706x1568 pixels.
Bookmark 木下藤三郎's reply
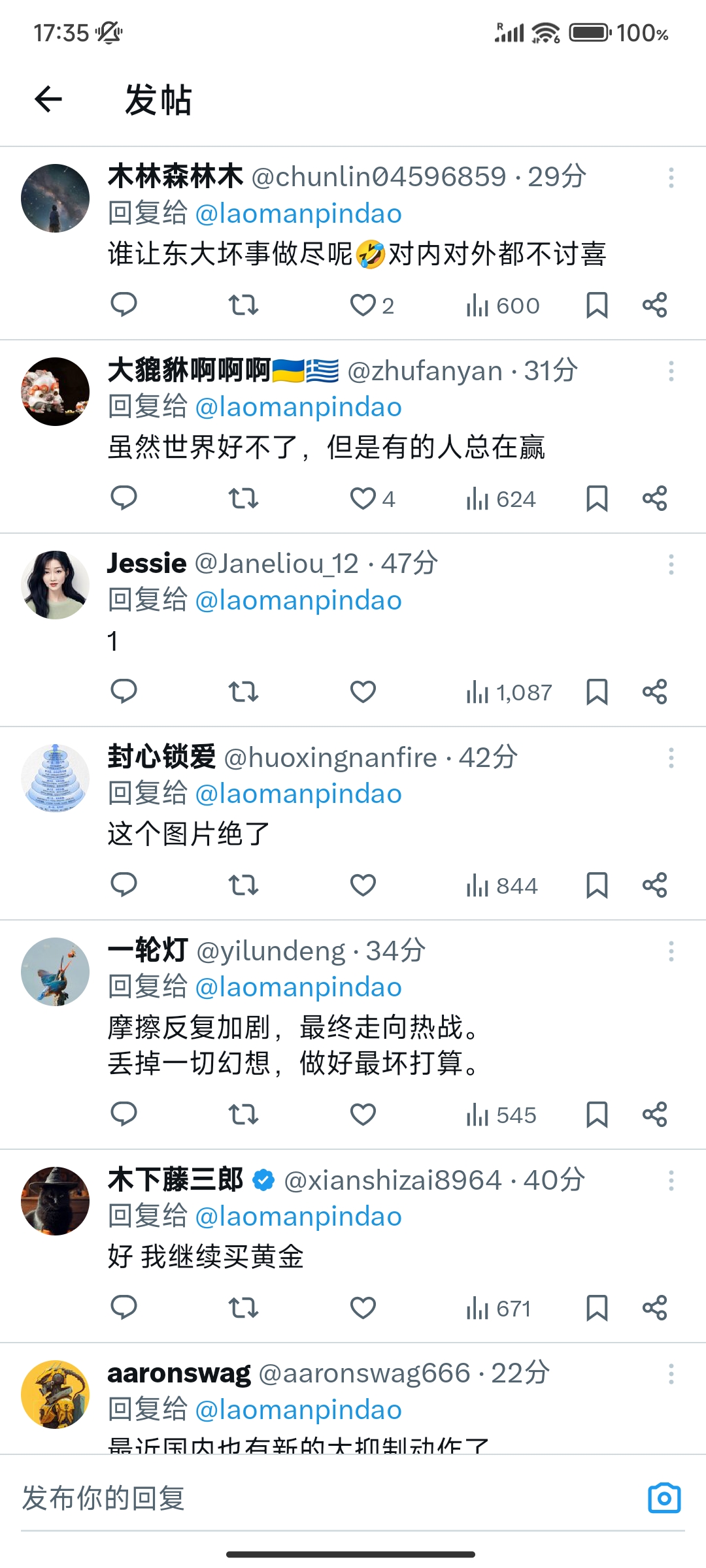(597, 1308)
